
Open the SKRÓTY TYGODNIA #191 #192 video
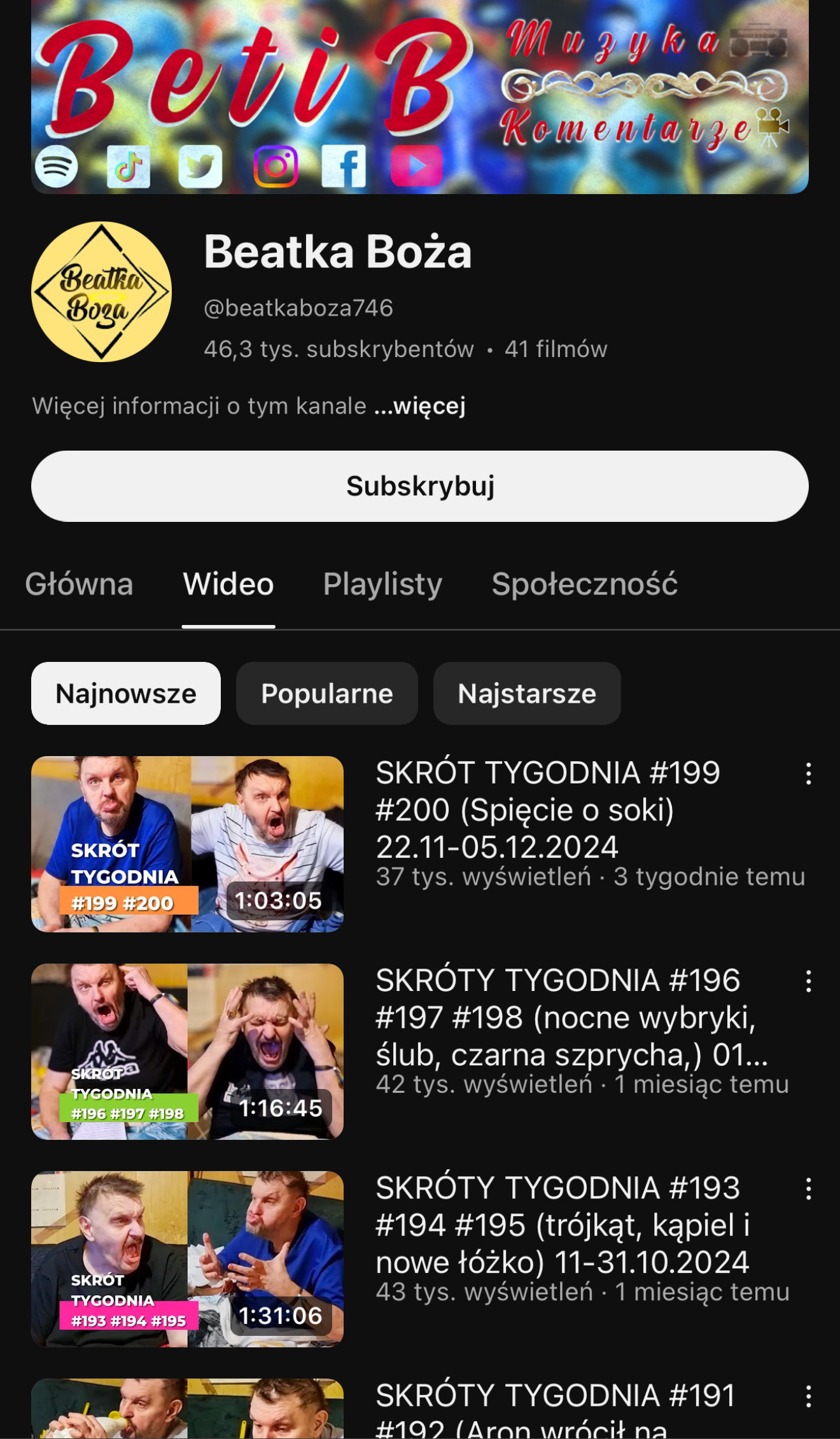pos(187,1409)
